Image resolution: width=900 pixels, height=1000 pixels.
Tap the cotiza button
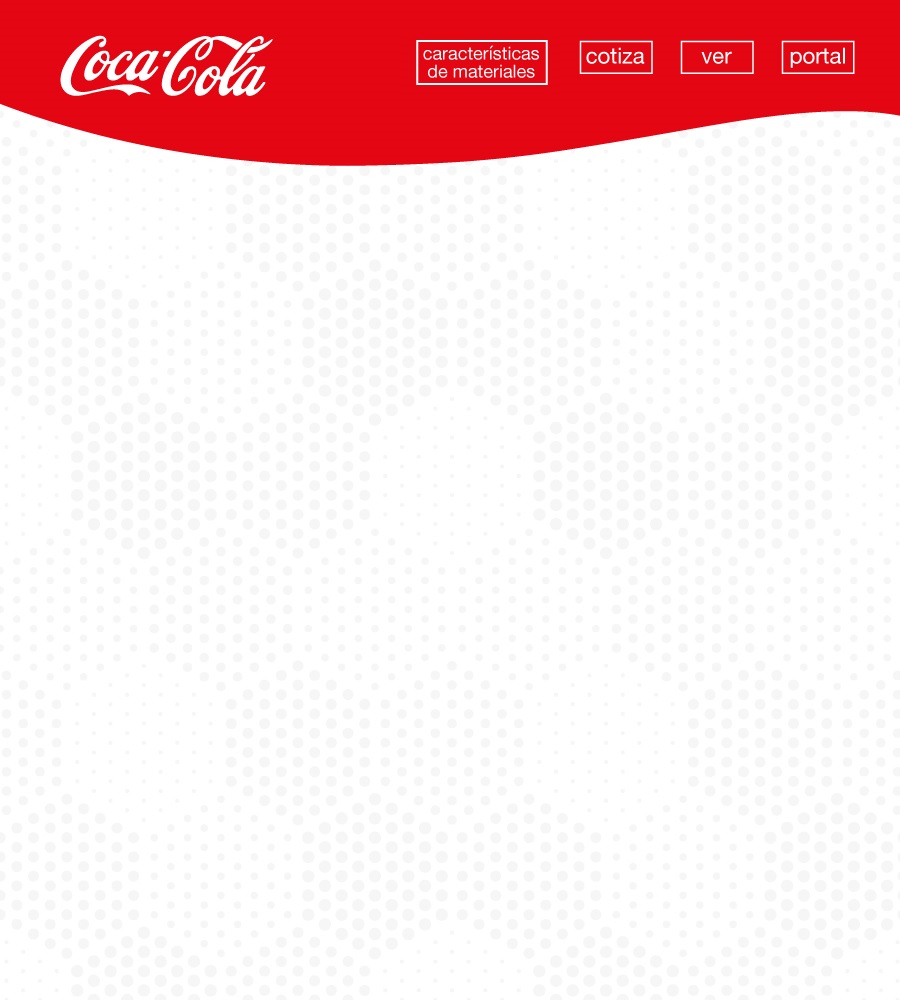click(615, 57)
